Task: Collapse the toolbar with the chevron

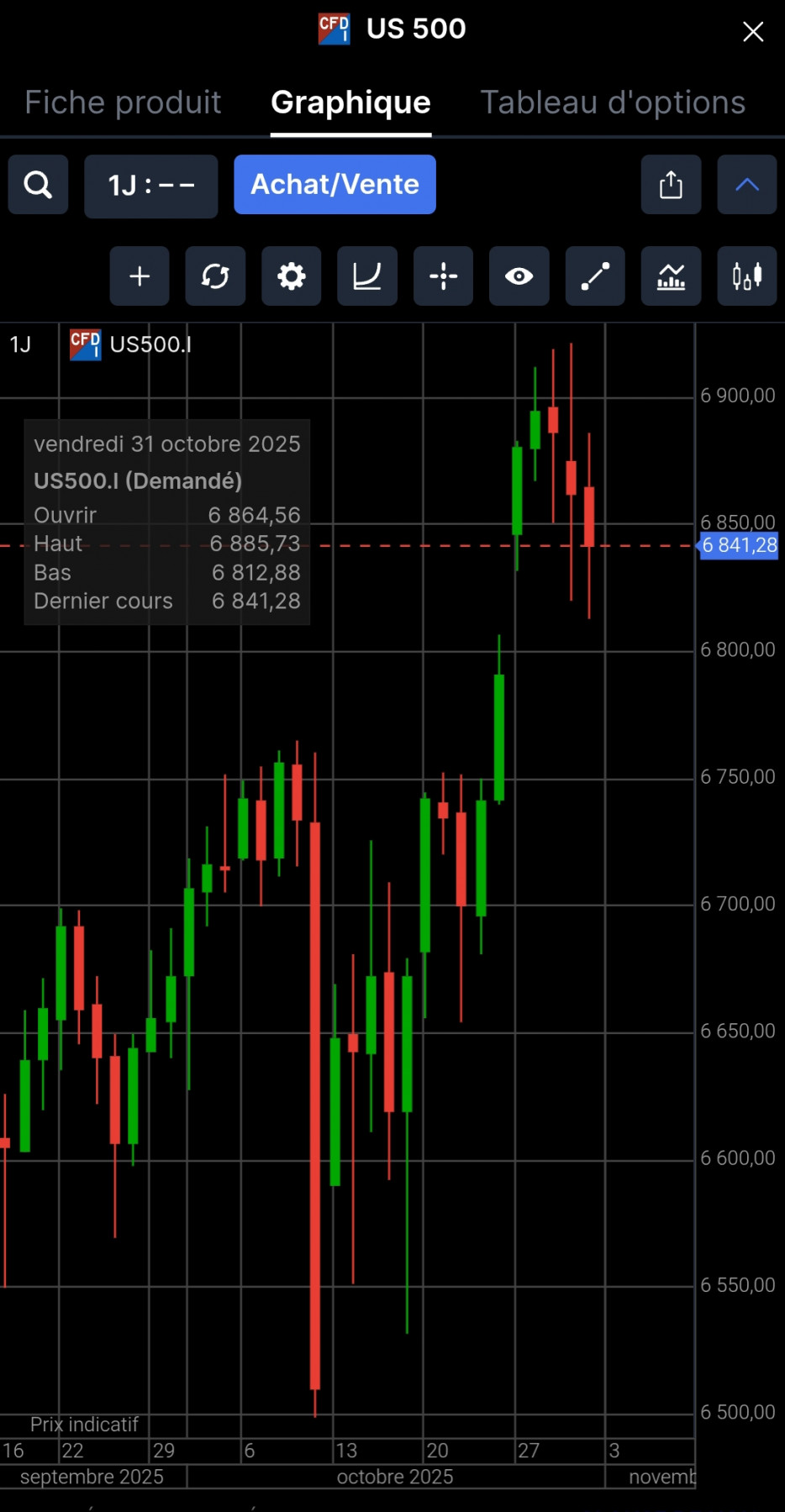Action: pyautogui.click(x=746, y=185)
